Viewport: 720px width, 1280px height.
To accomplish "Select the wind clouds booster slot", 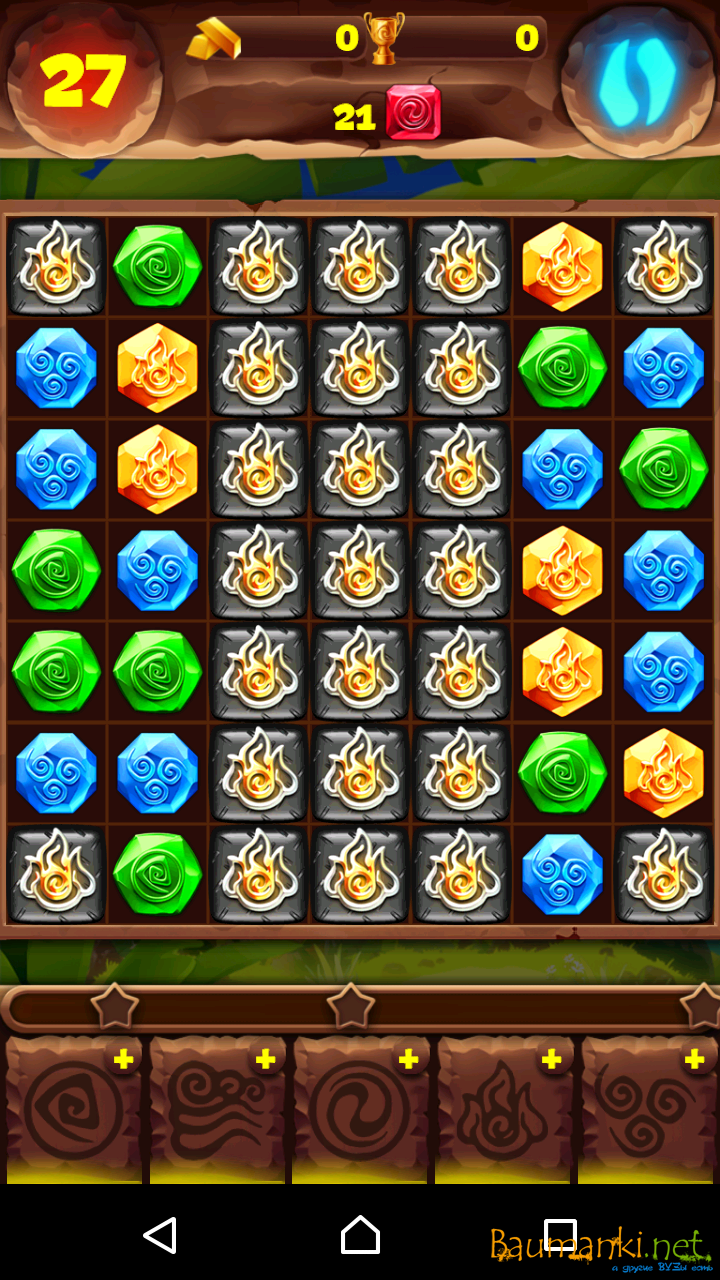I will click(x=216, y=1110).
